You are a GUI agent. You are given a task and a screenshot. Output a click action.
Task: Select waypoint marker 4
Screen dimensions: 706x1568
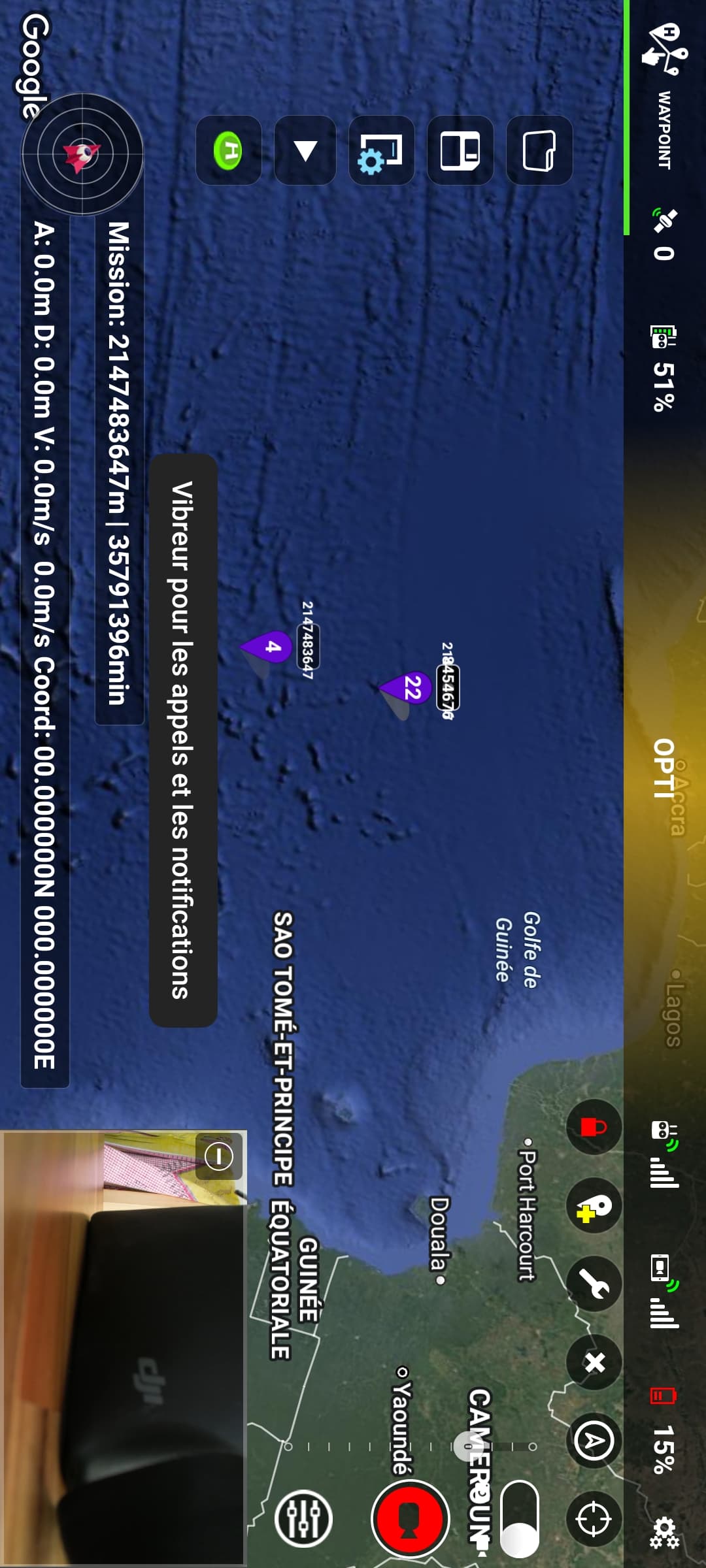271,647
